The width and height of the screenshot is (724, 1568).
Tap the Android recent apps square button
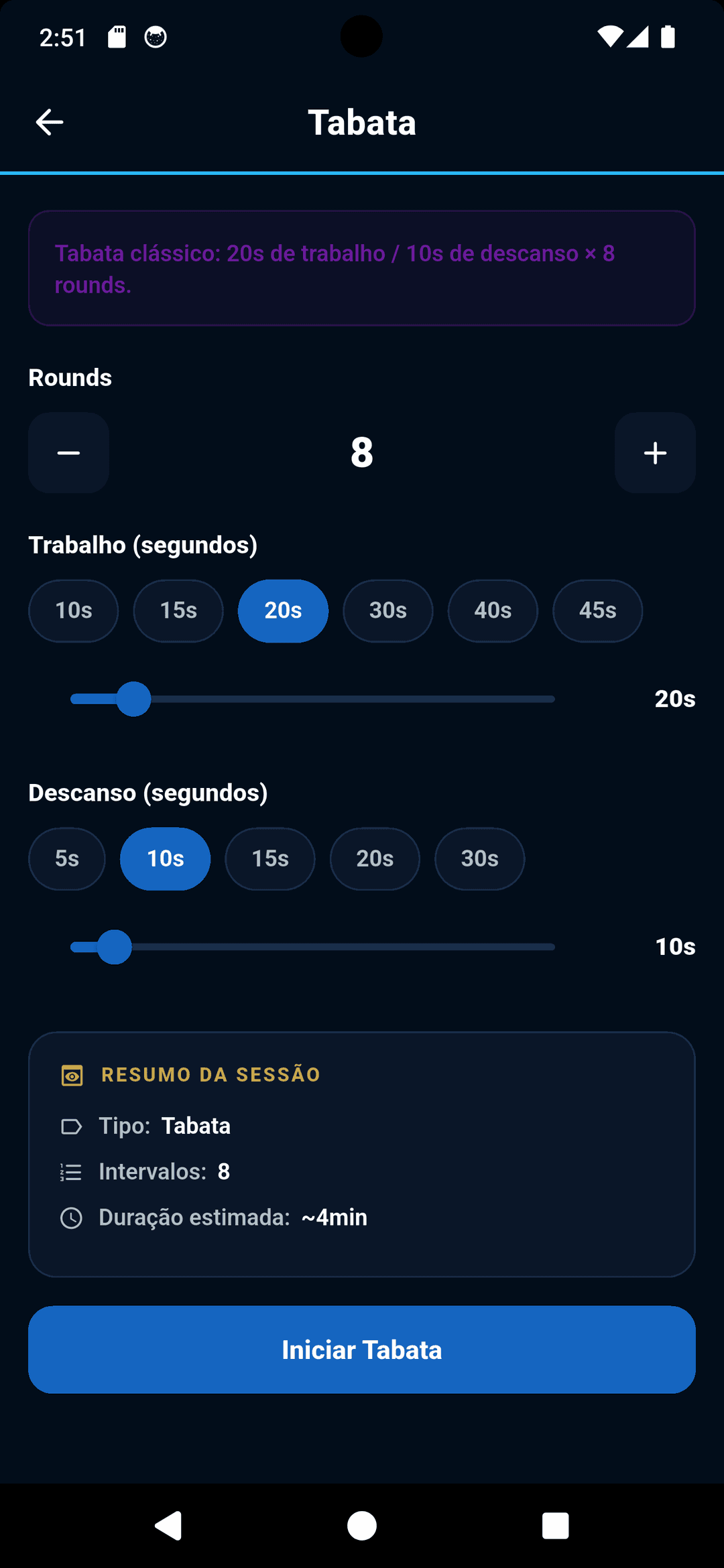(x=555, y=1526)
